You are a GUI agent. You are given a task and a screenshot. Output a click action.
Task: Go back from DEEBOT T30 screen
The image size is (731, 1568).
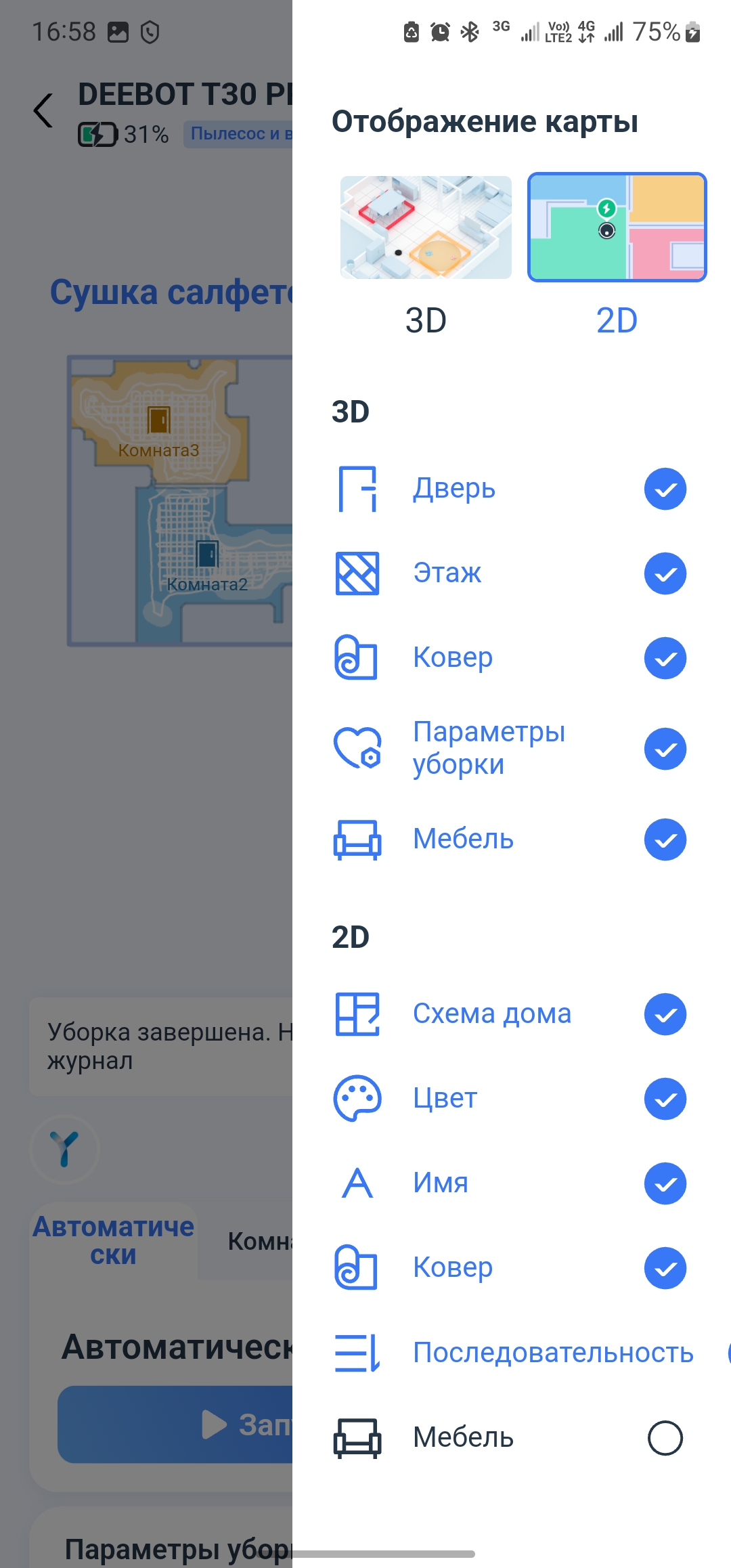tap(43, 110)
